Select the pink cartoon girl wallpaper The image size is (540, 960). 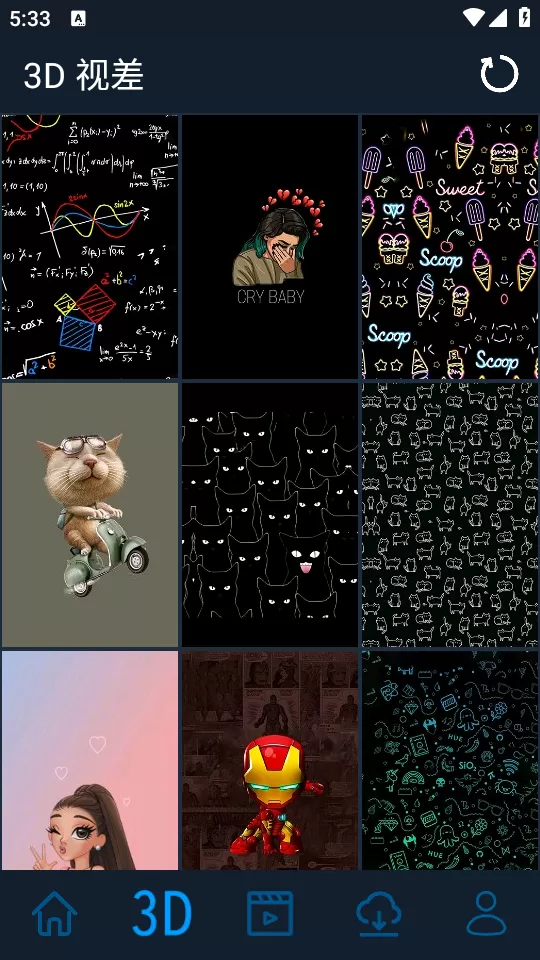[90, 760]
